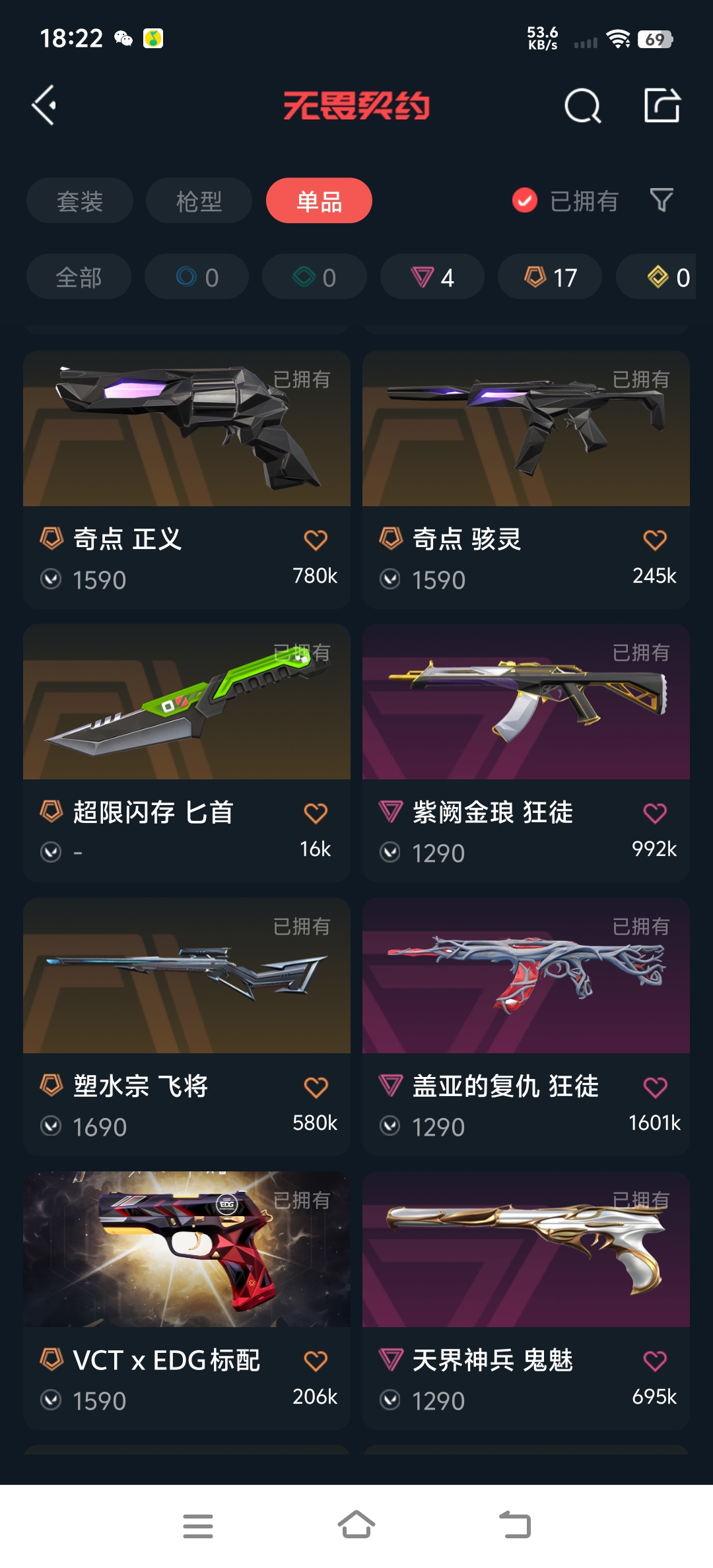
Task: Go back with the top-left arrow
Action: 44,106
